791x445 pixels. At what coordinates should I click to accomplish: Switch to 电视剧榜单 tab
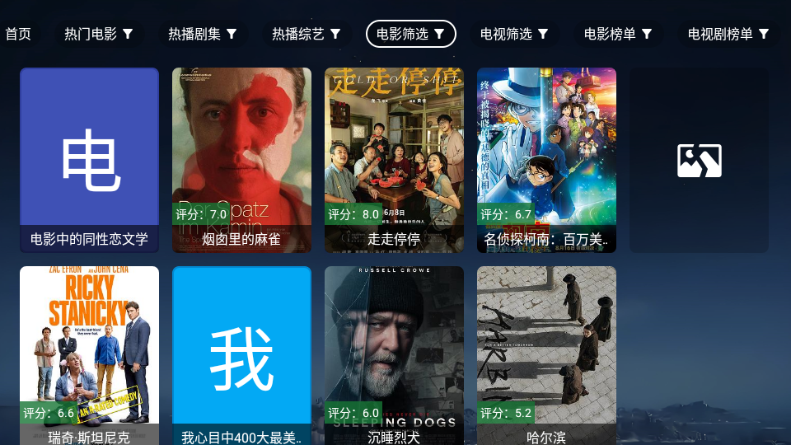(x=728, y=34)
